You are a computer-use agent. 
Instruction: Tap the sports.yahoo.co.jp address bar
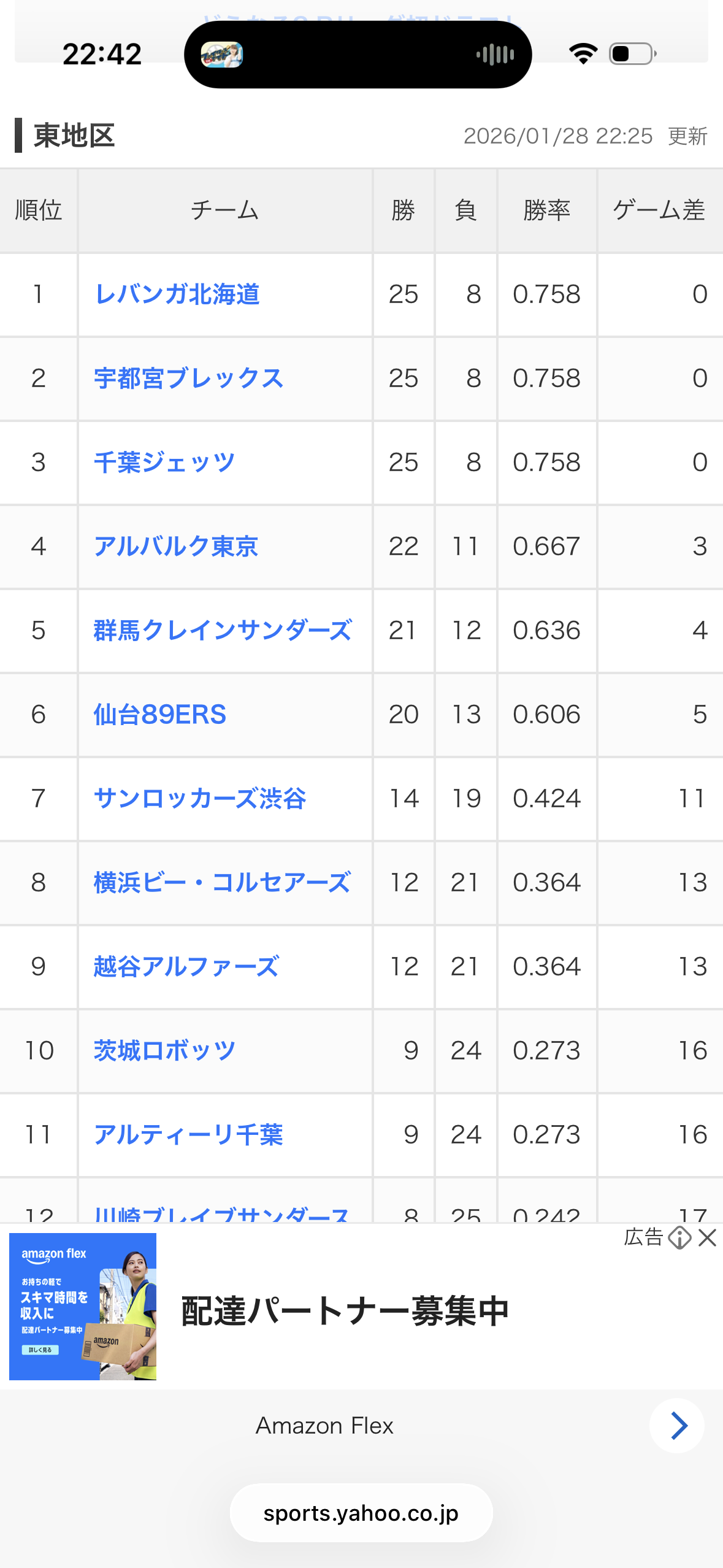(x=361, y=1513)
